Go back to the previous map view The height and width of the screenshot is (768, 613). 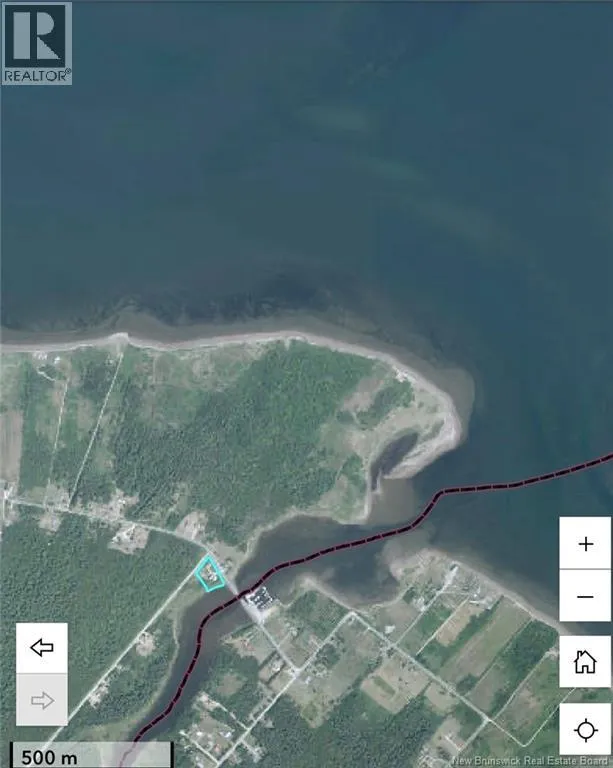(42, 648)
